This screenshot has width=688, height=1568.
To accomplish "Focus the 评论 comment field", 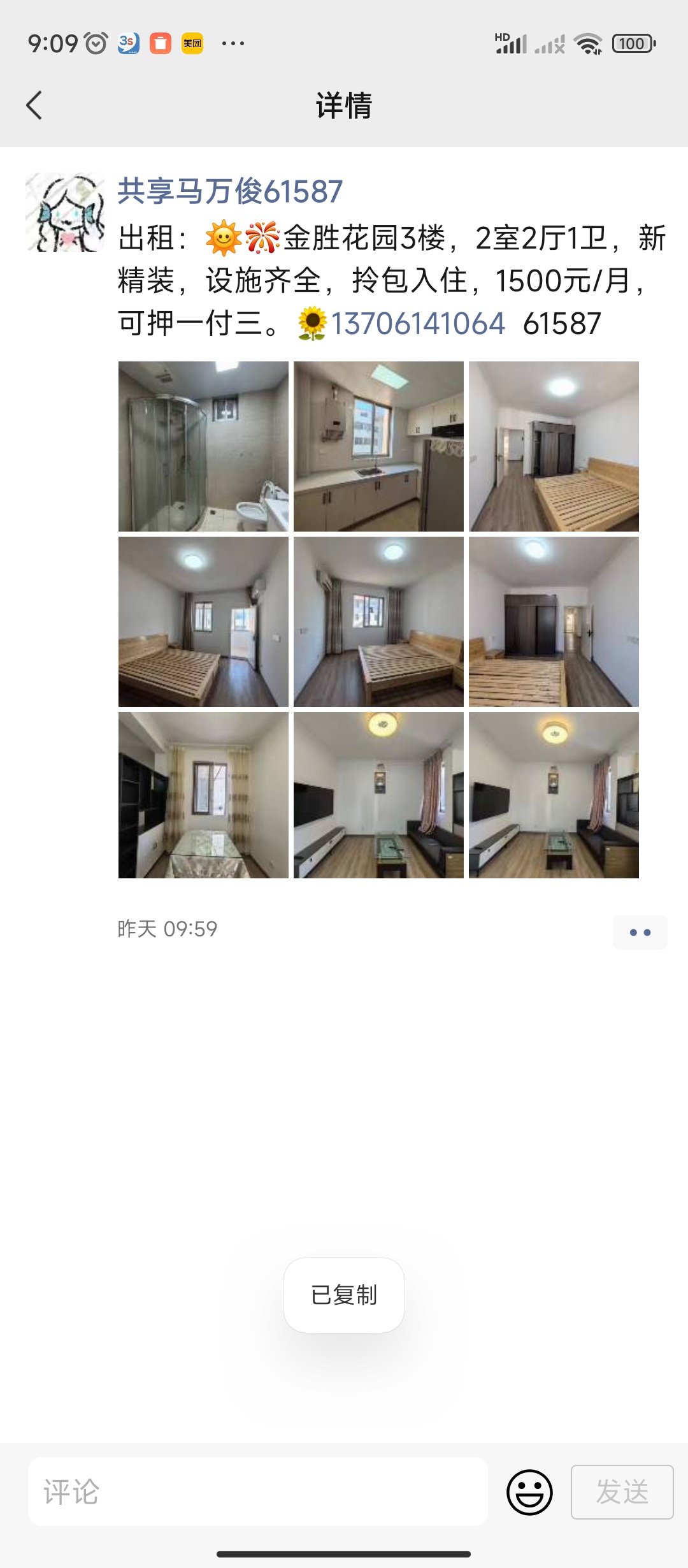I will [x=258, y=1492].
